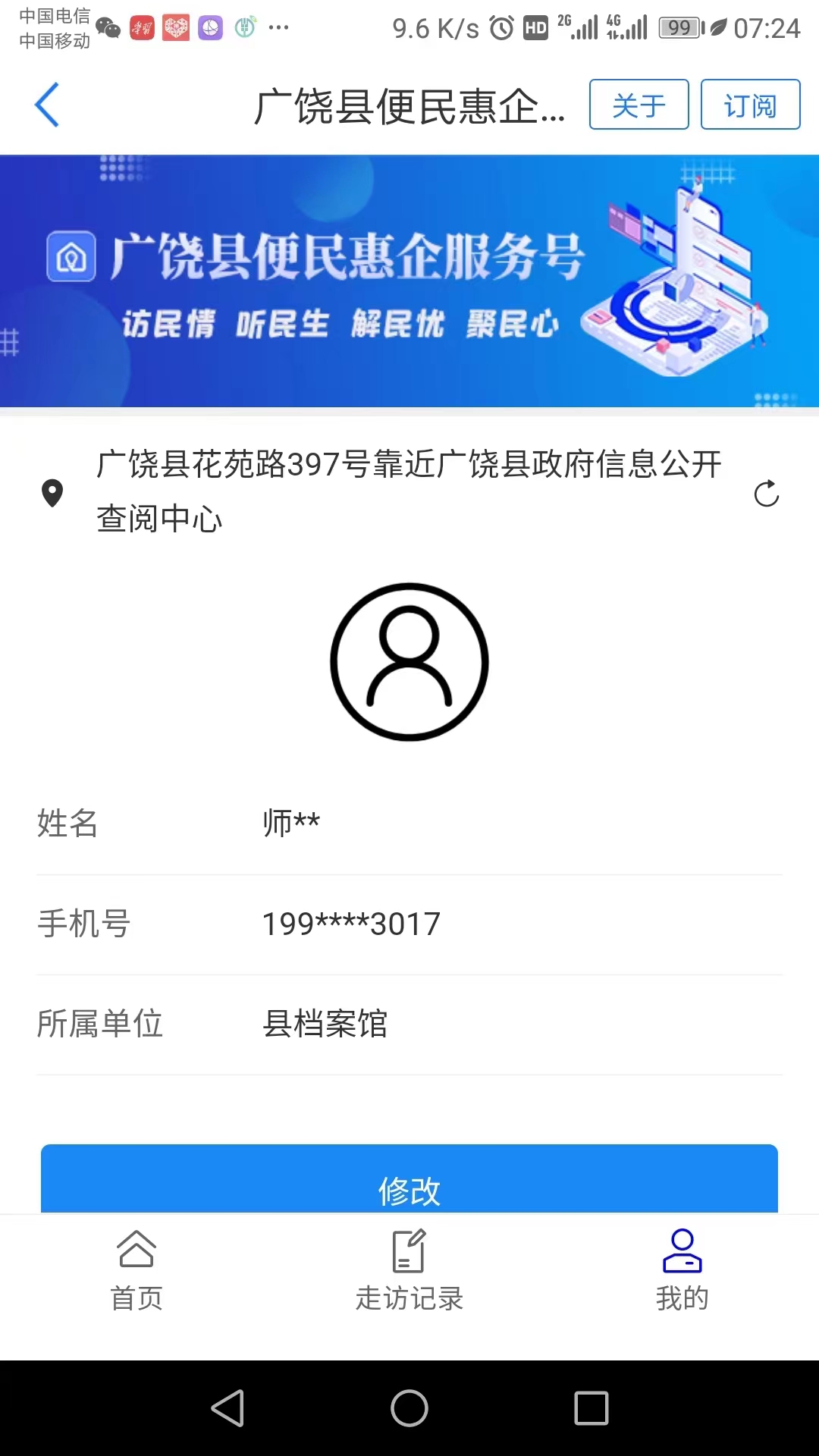Open system recent apps
Viewport: 819px width, 1456px height.
(x=591, y=1408)
